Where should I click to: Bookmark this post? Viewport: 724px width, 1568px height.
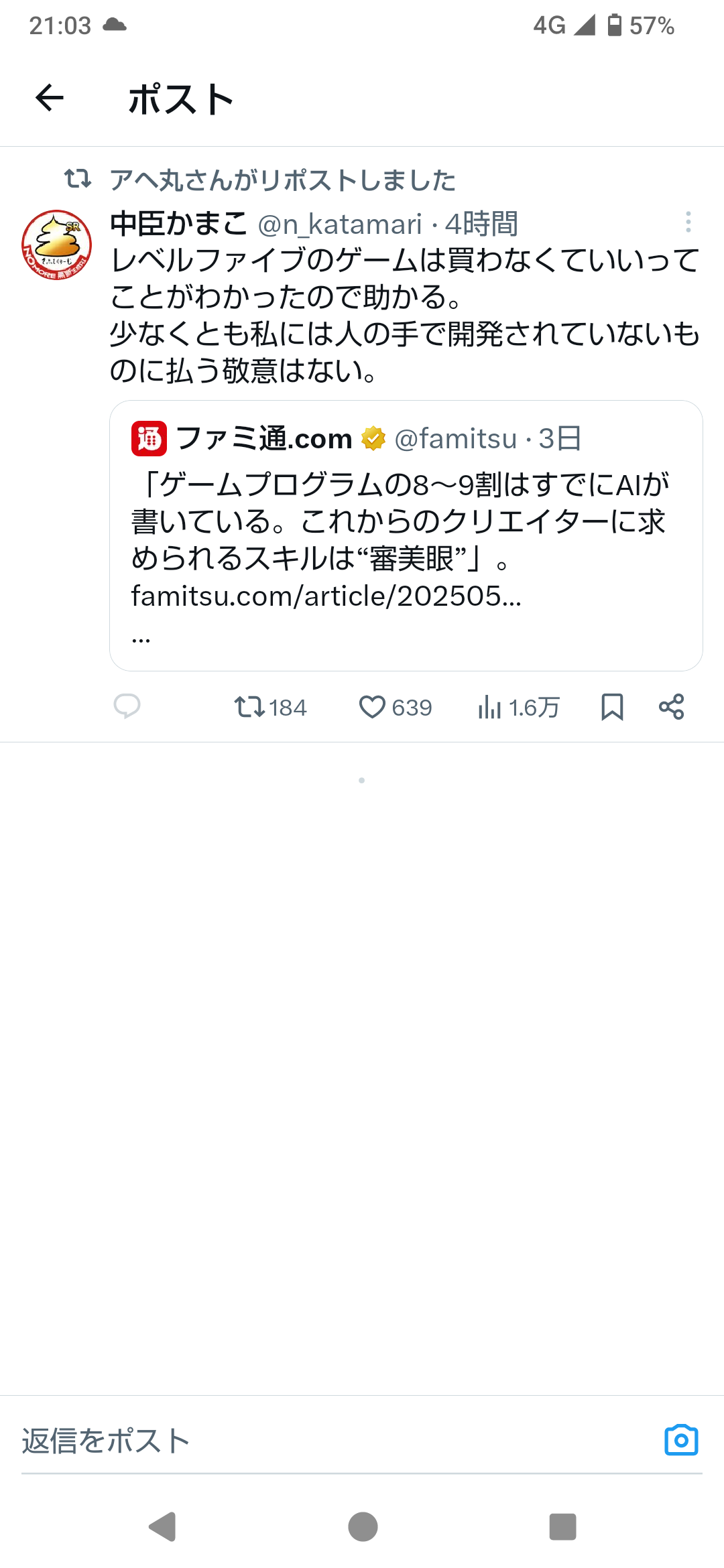612,707
